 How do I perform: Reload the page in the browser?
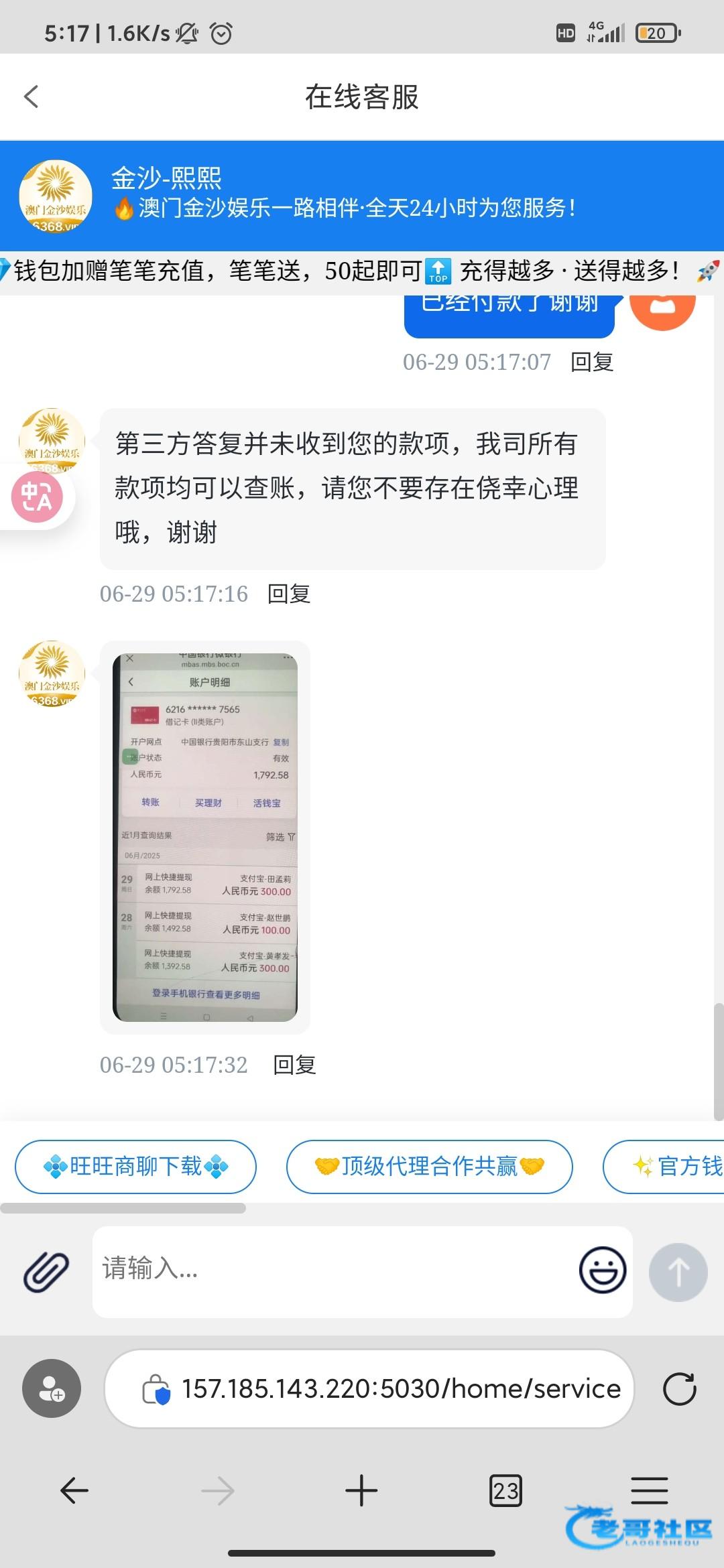coord(679,1389)
